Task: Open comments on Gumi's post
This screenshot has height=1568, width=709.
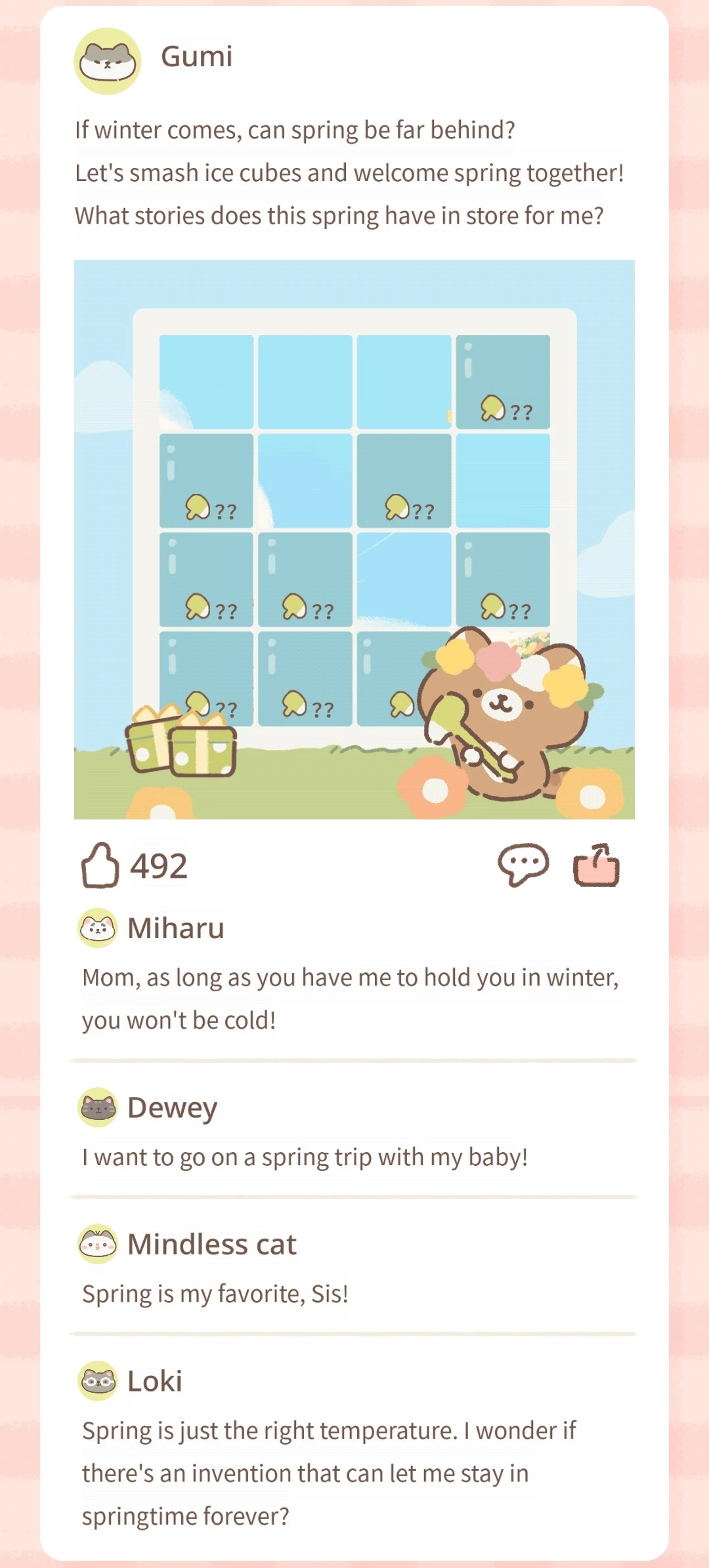Action: [x=523, y=864]
